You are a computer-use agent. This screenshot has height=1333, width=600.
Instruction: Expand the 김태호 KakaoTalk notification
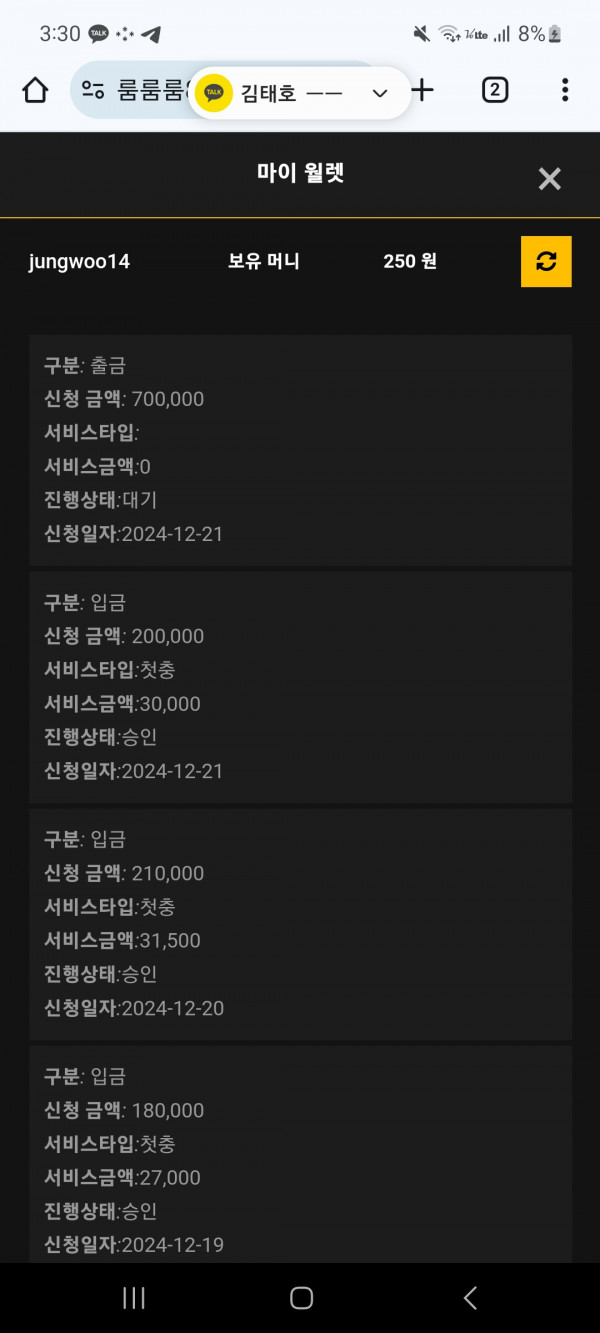379,93
